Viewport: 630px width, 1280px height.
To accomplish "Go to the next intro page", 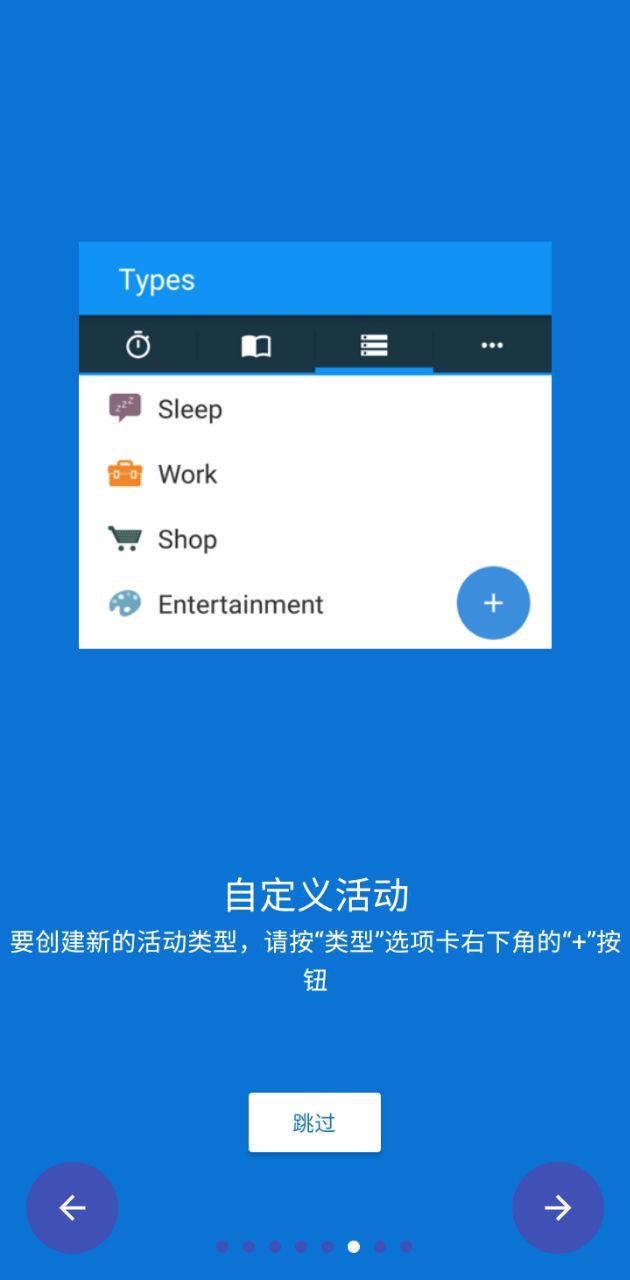I will pyautogui.click(x=557, y=1207).
